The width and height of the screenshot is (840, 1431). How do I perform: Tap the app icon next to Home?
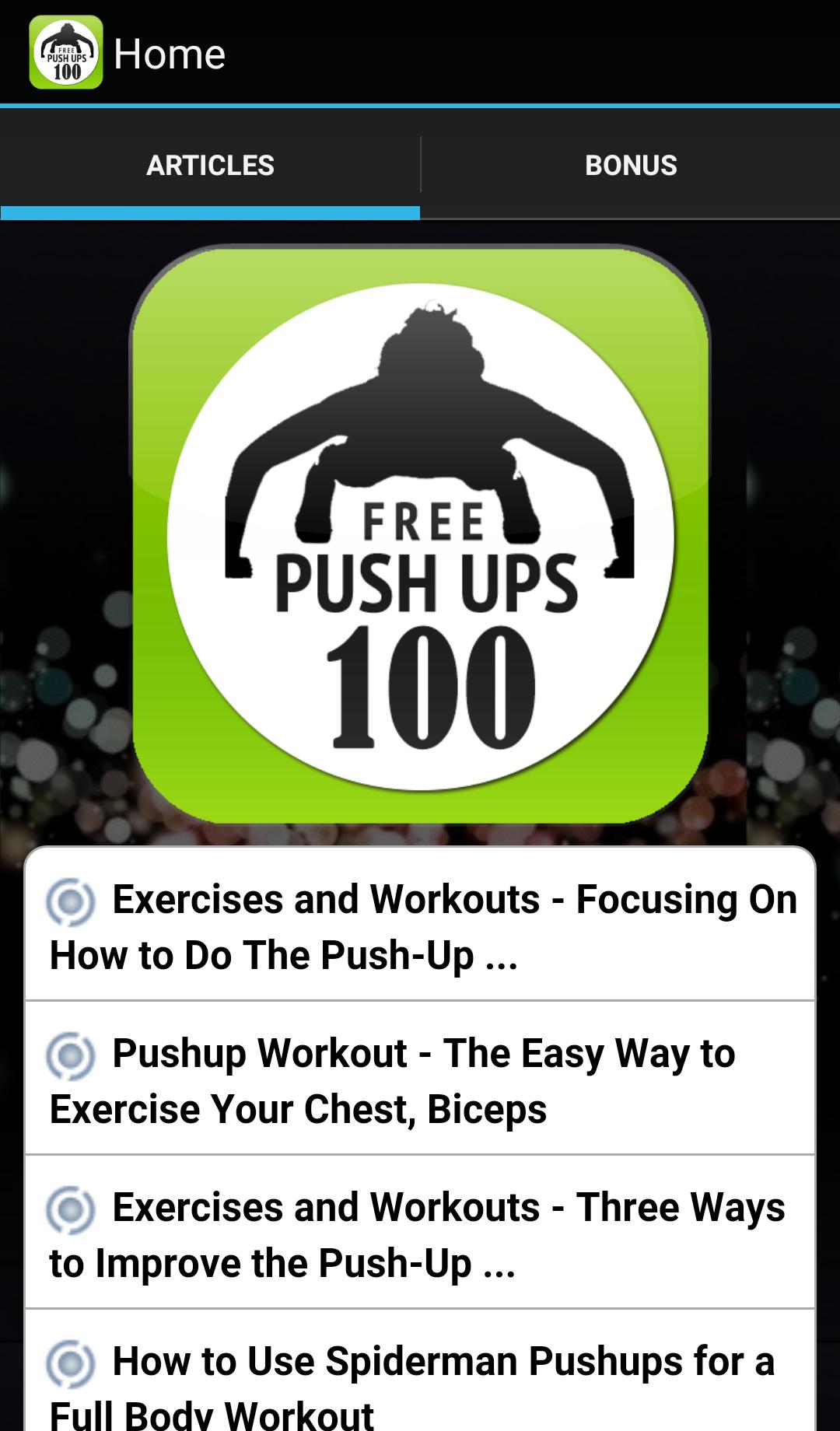click(x=66, y=52)
